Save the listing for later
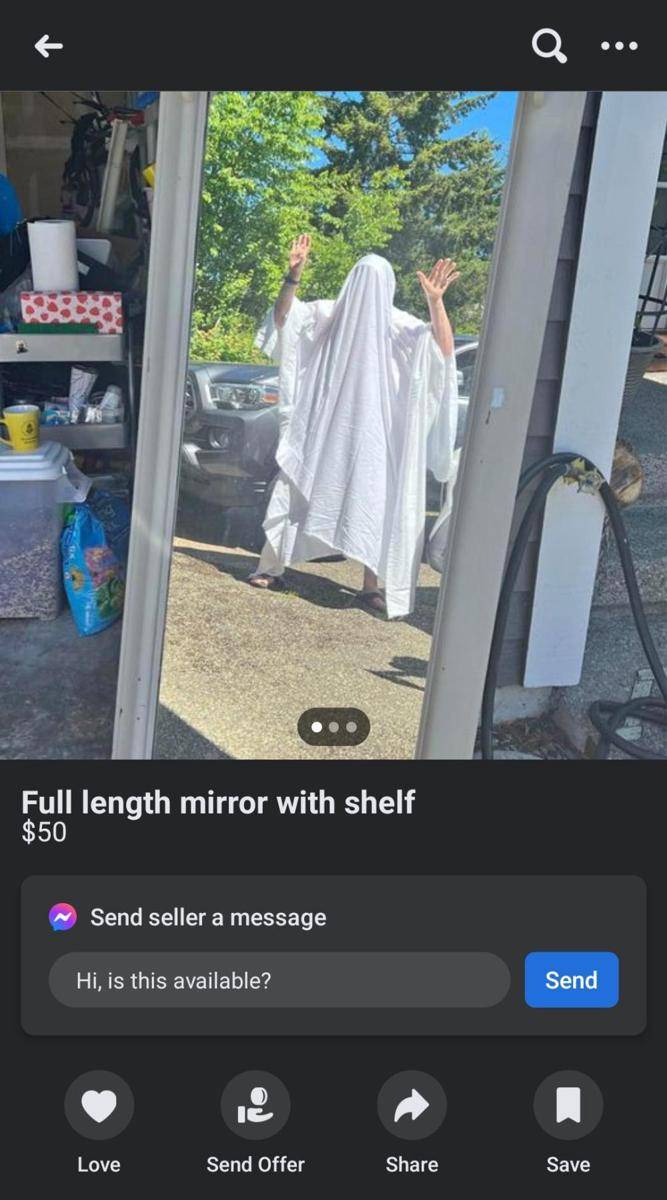 tap(567, 1106)
